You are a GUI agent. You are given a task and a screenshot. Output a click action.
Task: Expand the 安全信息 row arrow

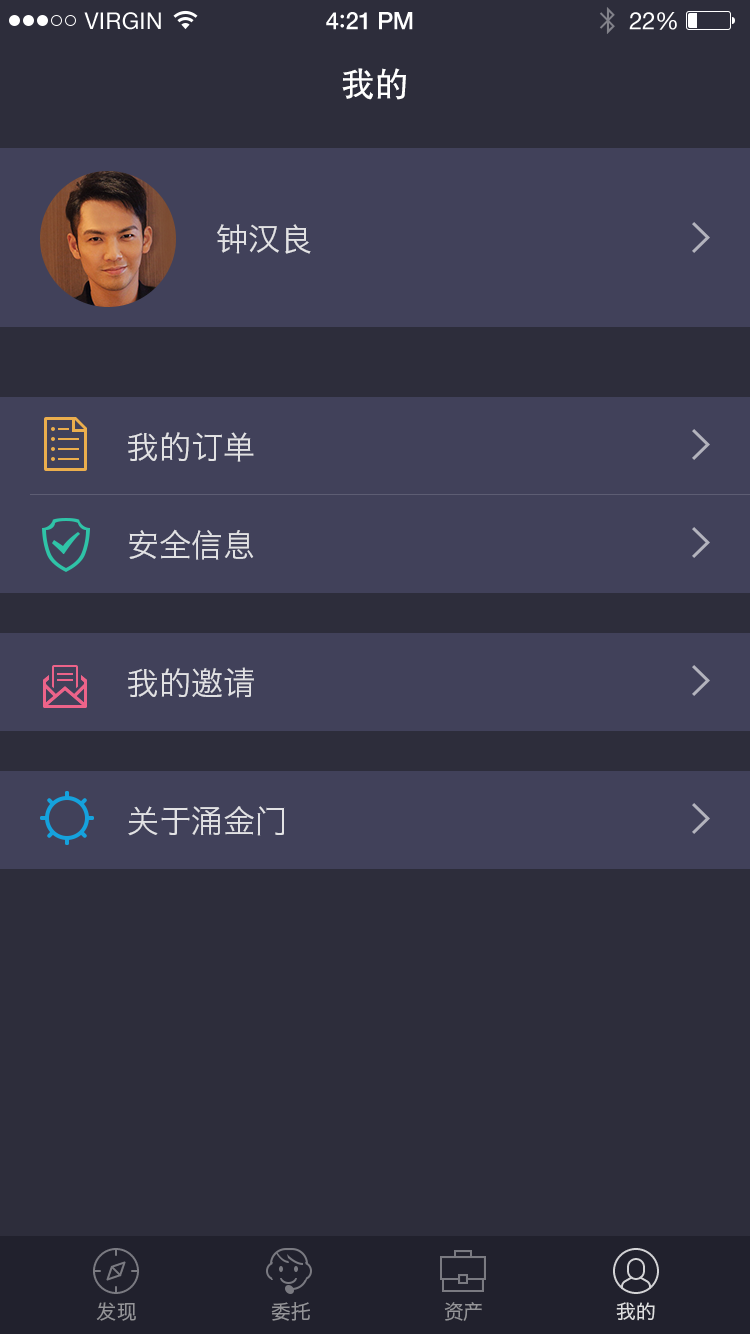pos(700,543)
